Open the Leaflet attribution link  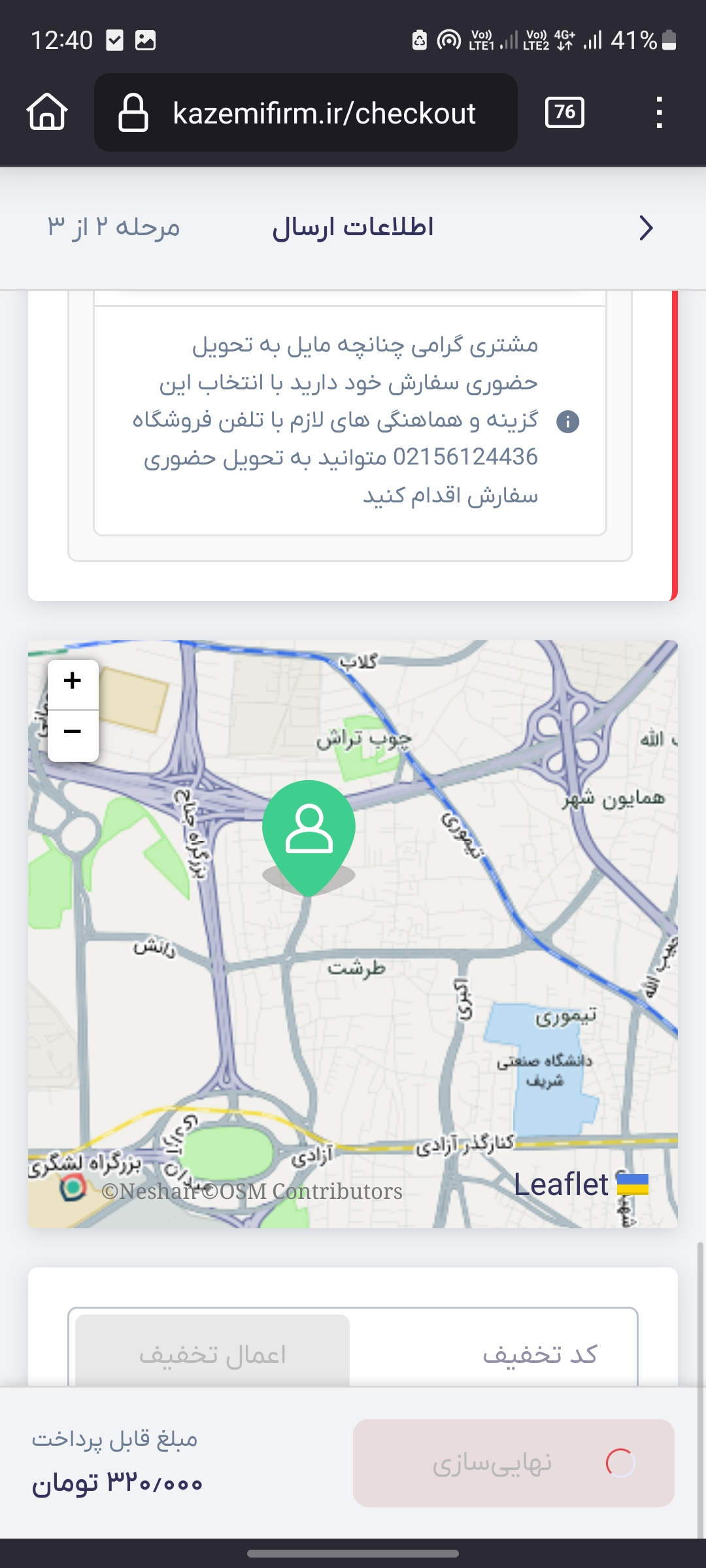click(562, 1184)
